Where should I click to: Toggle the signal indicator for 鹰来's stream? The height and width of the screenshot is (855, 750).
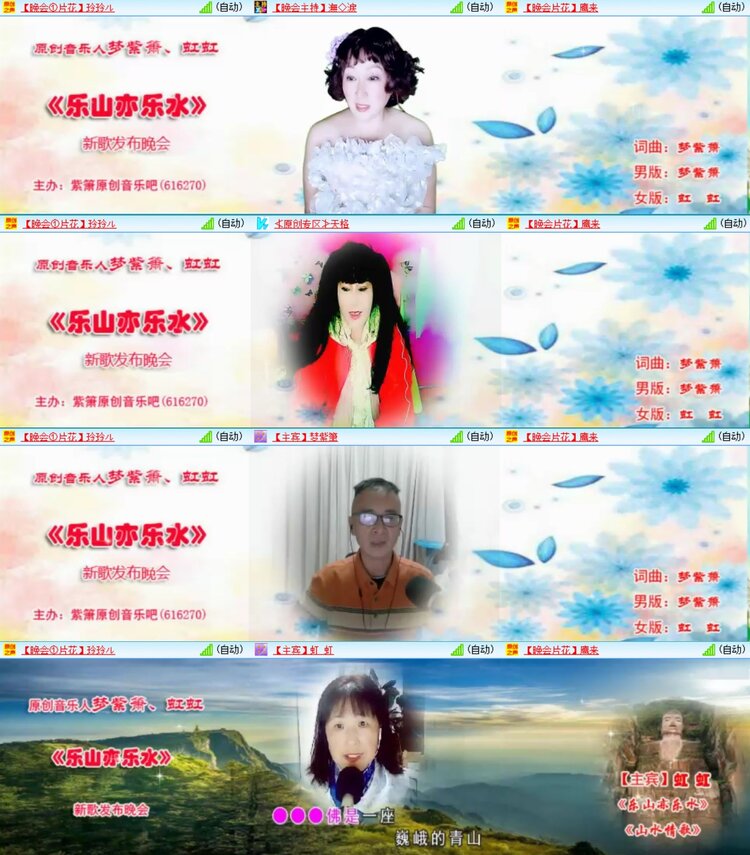coord(707,7)
